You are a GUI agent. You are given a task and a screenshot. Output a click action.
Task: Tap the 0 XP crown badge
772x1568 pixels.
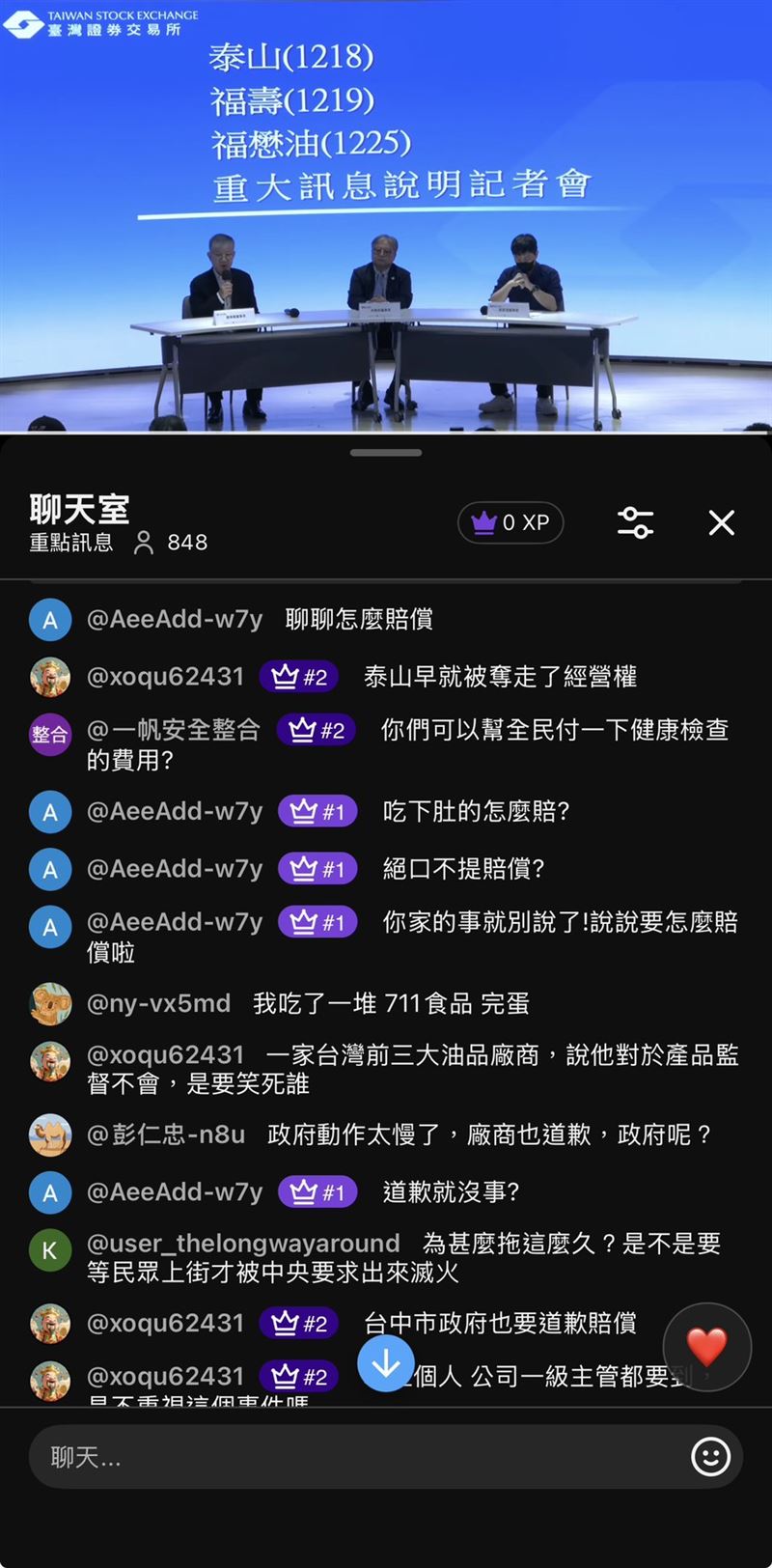510,522
